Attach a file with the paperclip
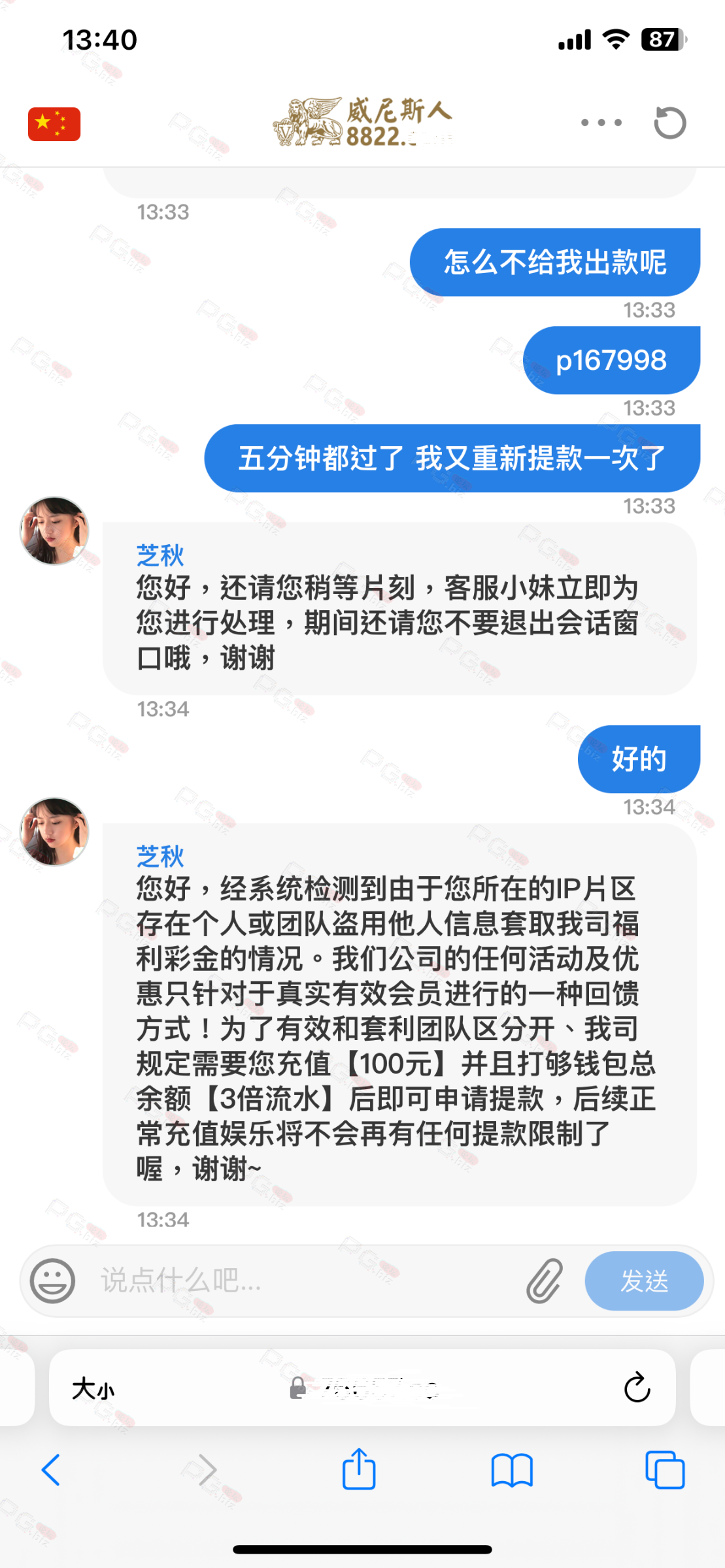Image resolution: width=725 pixels, height=1568 pixels. (x=545, y=1281)
